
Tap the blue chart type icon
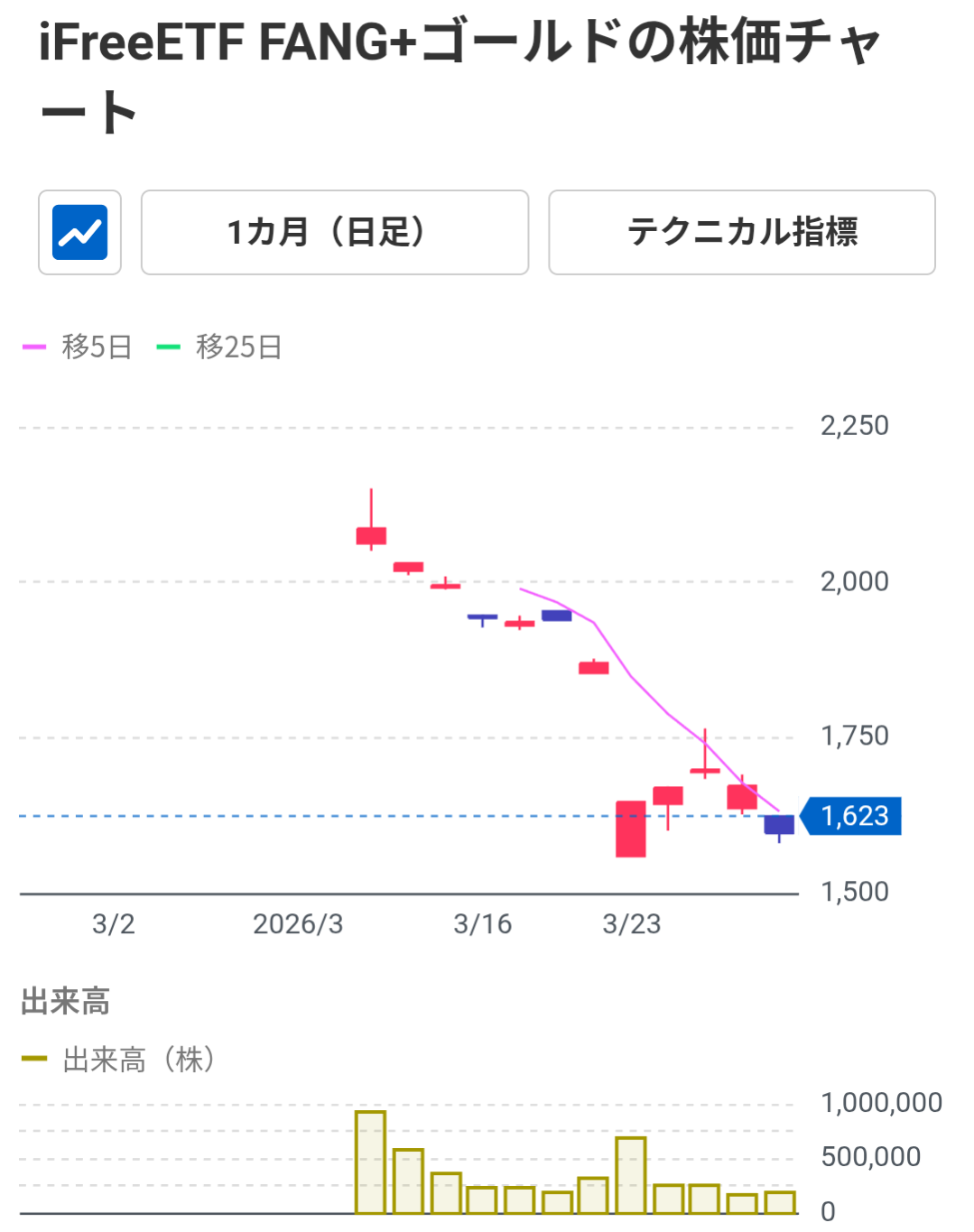click(x=79, y=232)
